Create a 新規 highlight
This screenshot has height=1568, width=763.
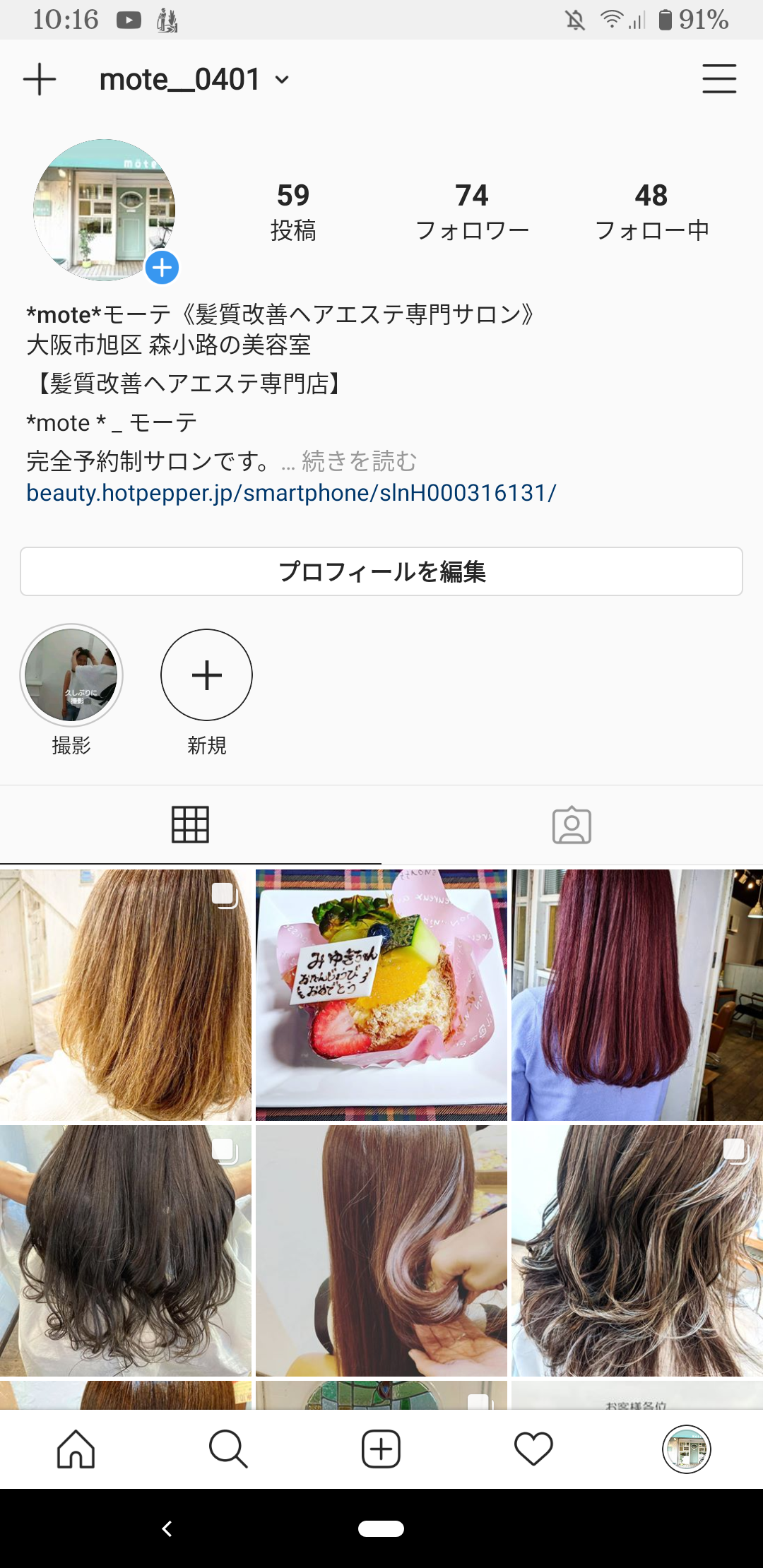click(206, 675)
